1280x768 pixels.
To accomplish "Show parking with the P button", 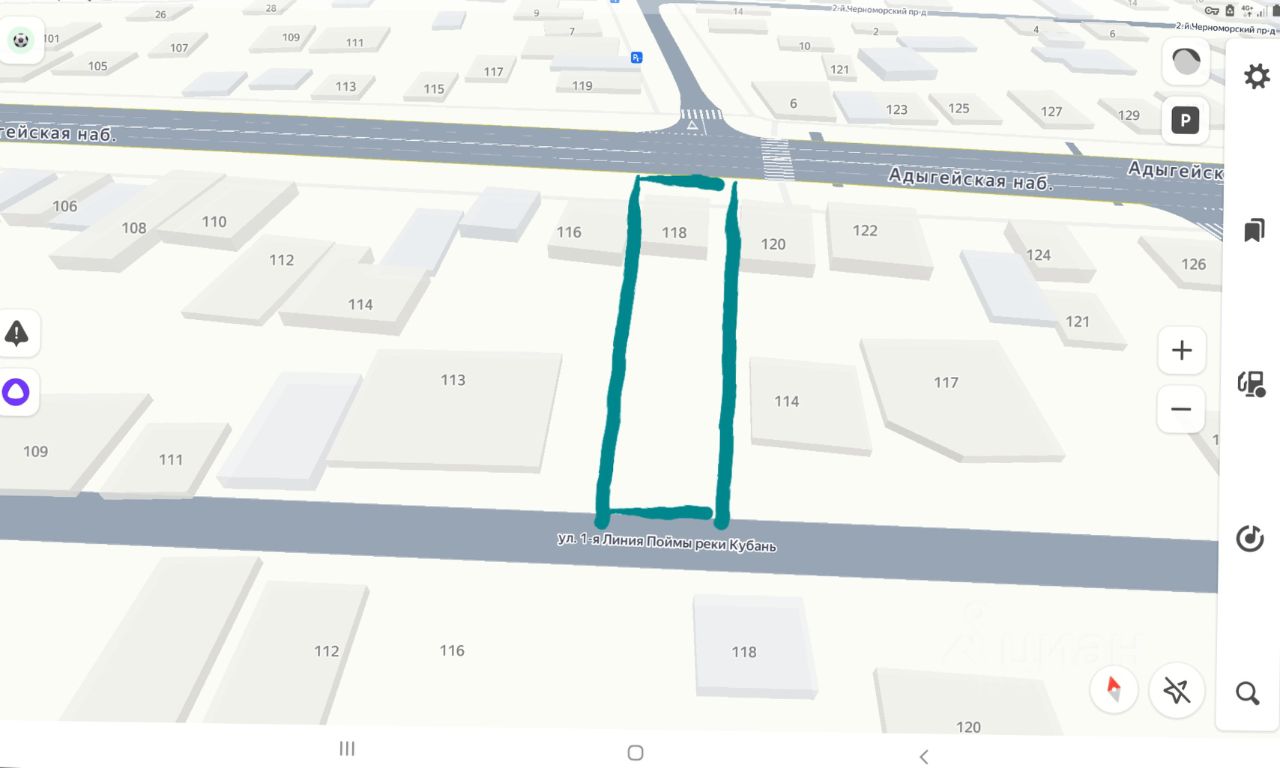I will (1186, 122).
